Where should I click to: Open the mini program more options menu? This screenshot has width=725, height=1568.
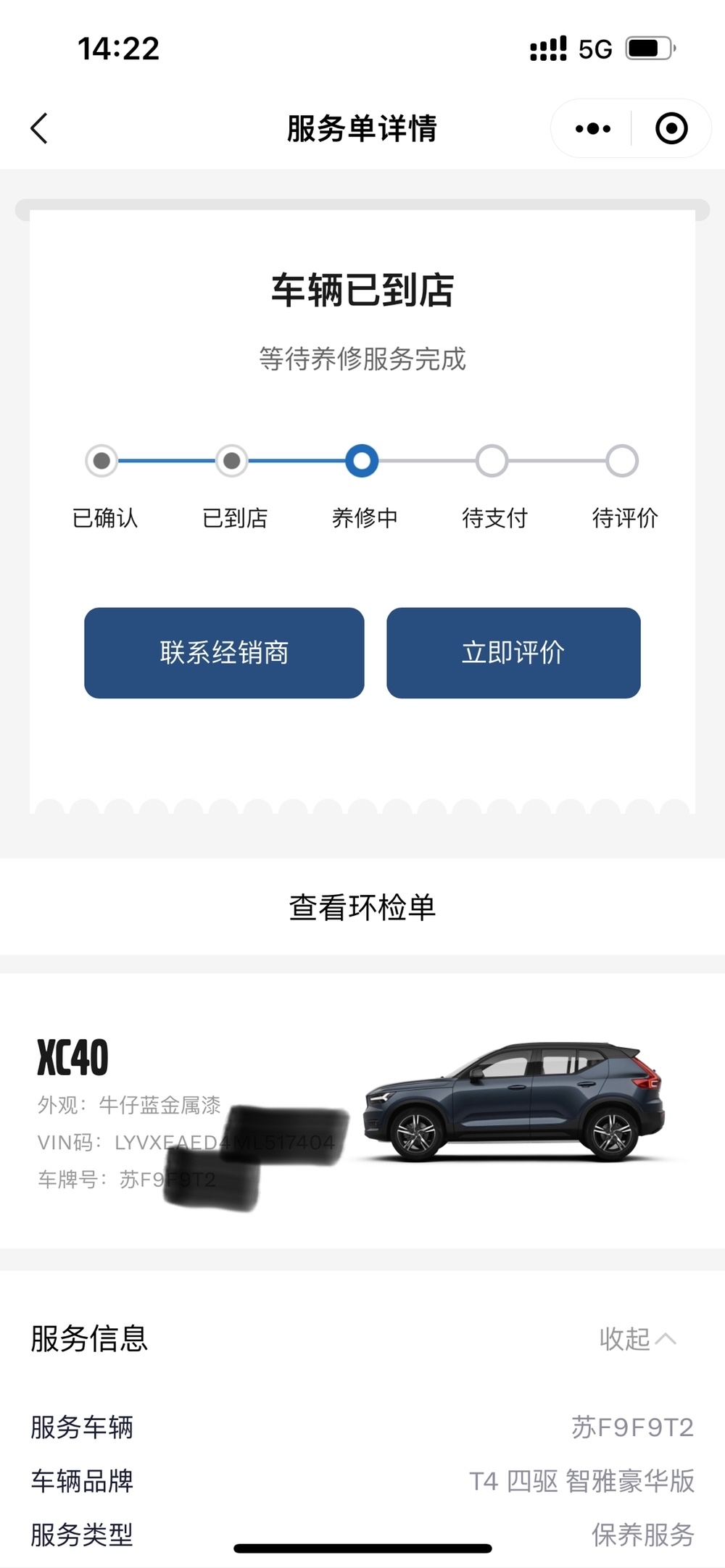click(592, 129)
